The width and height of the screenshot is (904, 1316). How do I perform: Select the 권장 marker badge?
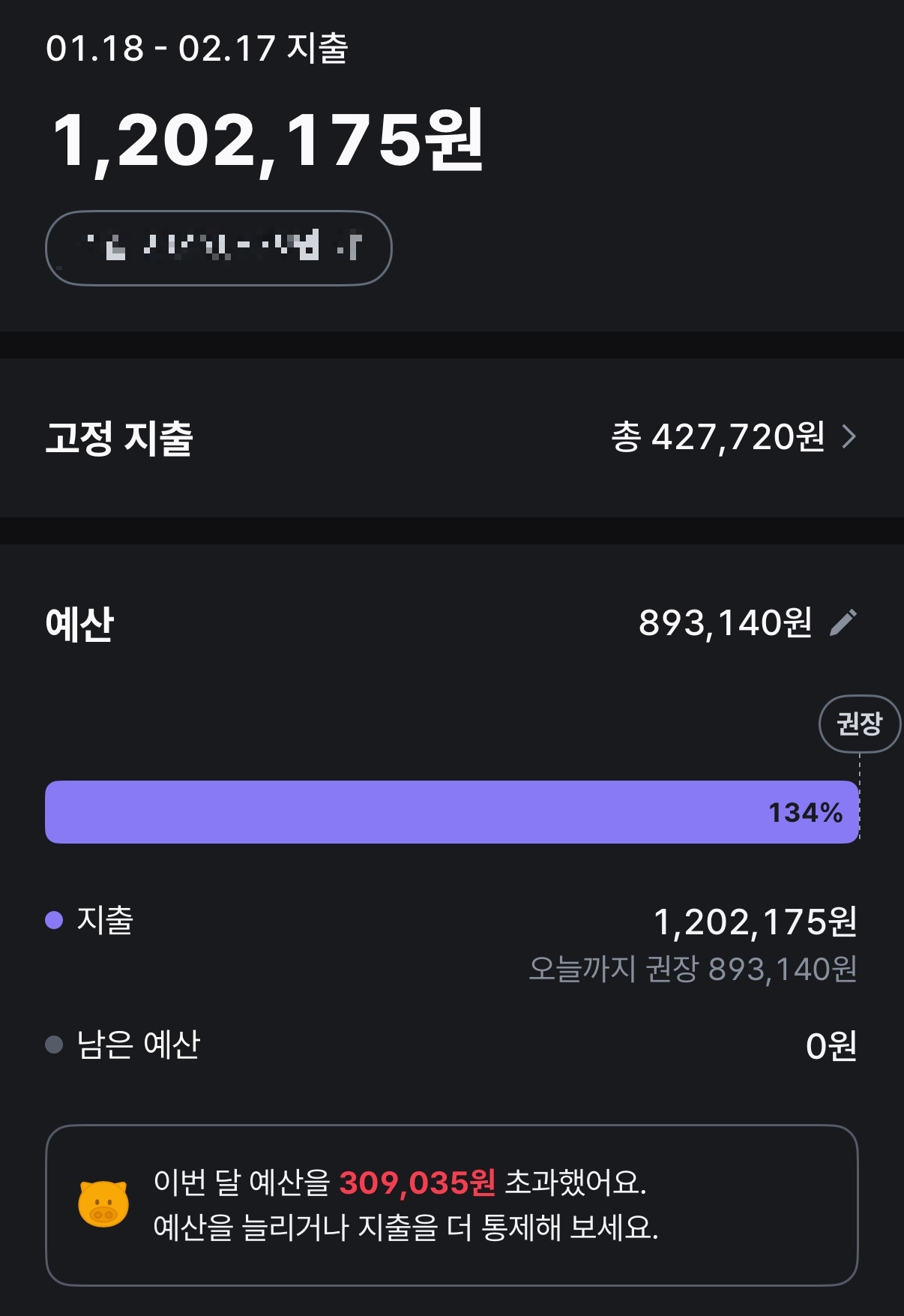pyautogui.click(x=860, y=724)
